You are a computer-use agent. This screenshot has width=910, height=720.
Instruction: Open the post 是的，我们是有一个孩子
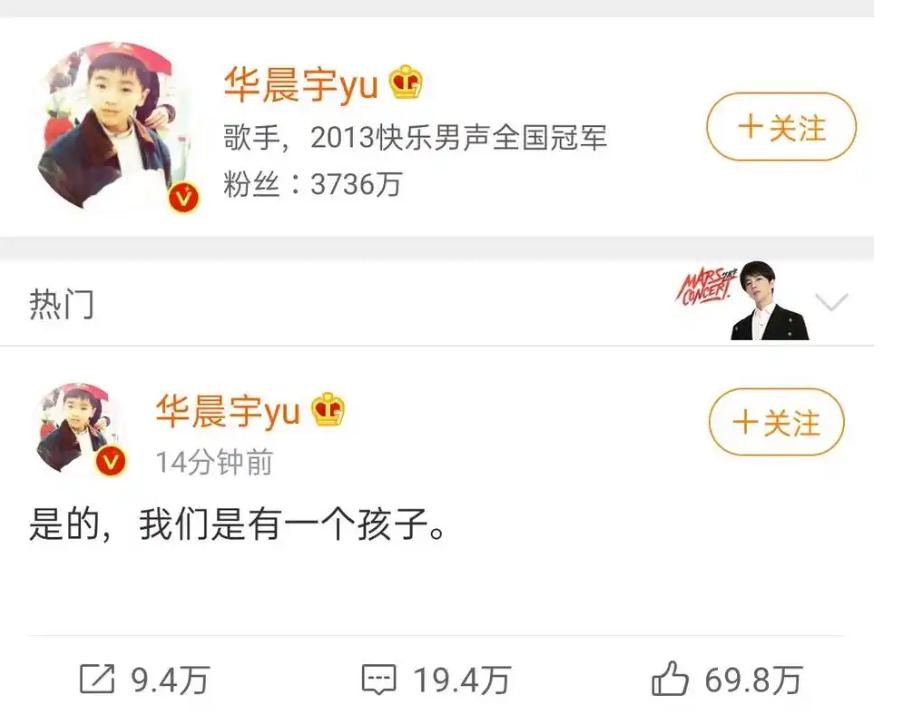[x=237, y=523]
